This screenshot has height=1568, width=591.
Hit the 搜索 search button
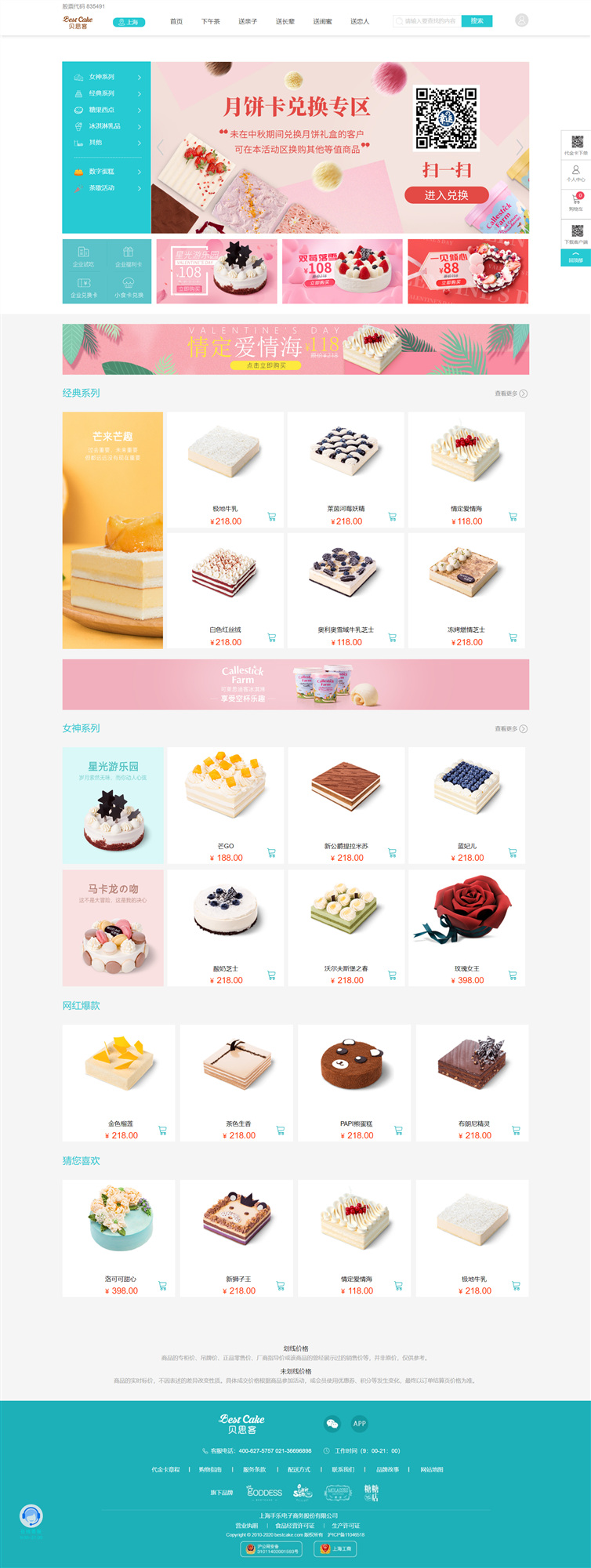coord(477,21)
